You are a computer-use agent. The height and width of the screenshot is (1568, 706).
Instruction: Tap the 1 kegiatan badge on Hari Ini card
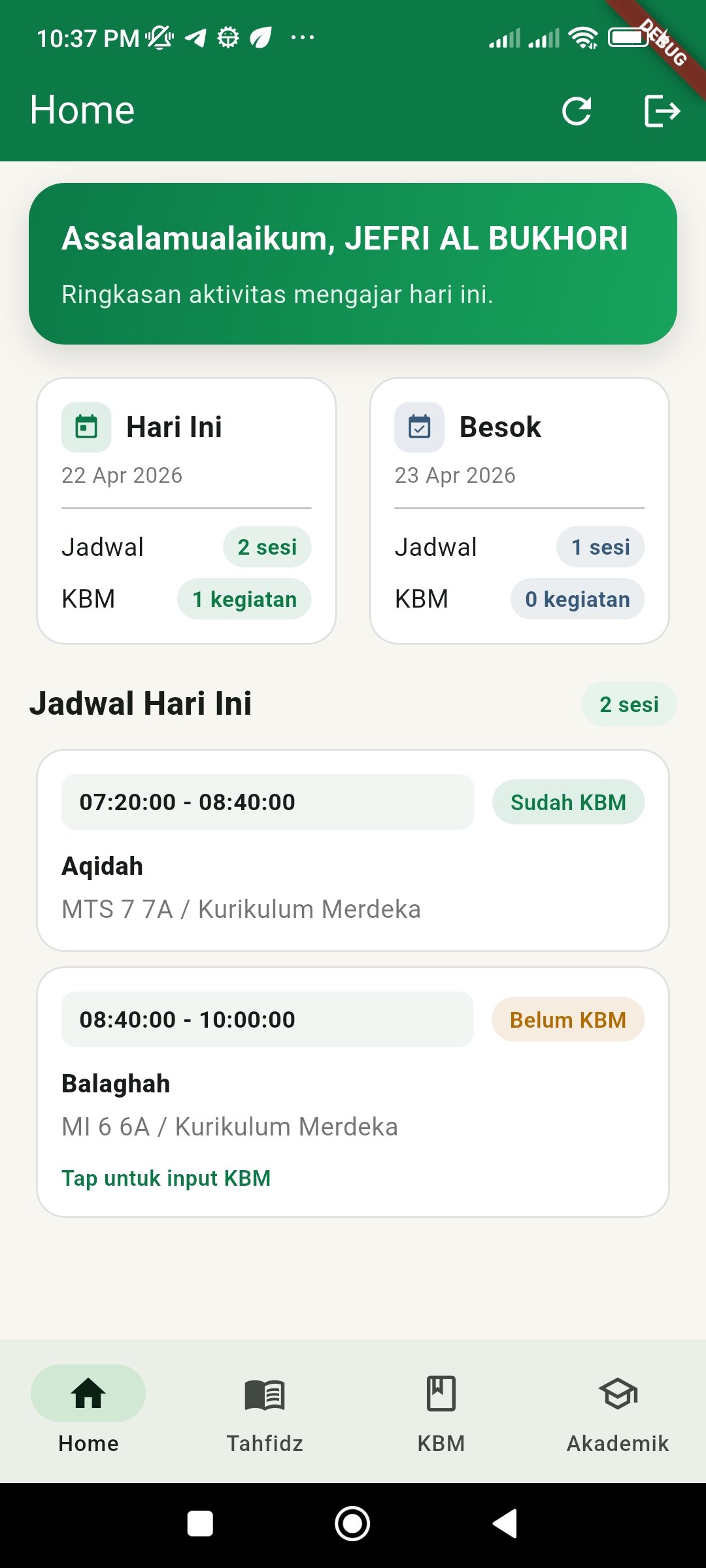(x=244, y=598)
